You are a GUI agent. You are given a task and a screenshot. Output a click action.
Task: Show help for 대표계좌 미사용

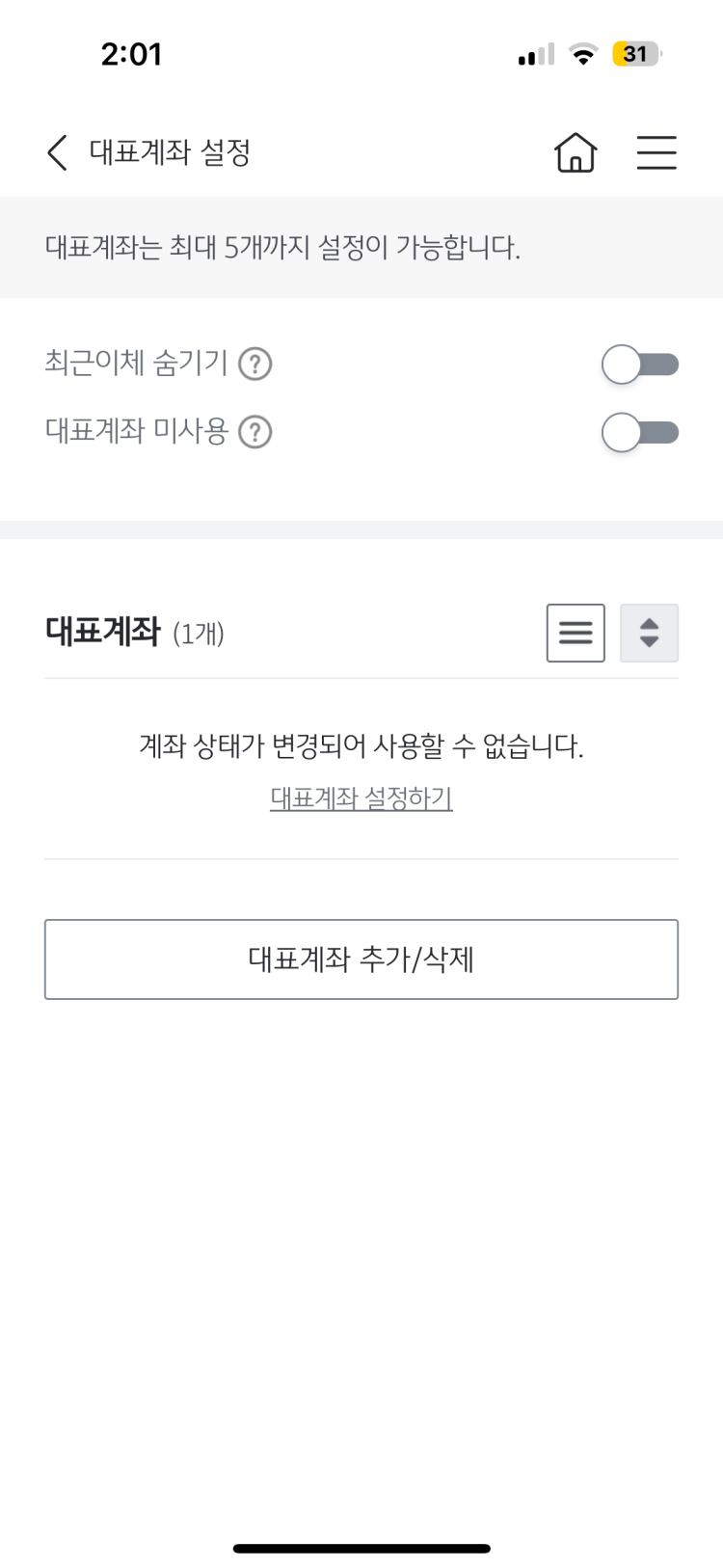255,432
